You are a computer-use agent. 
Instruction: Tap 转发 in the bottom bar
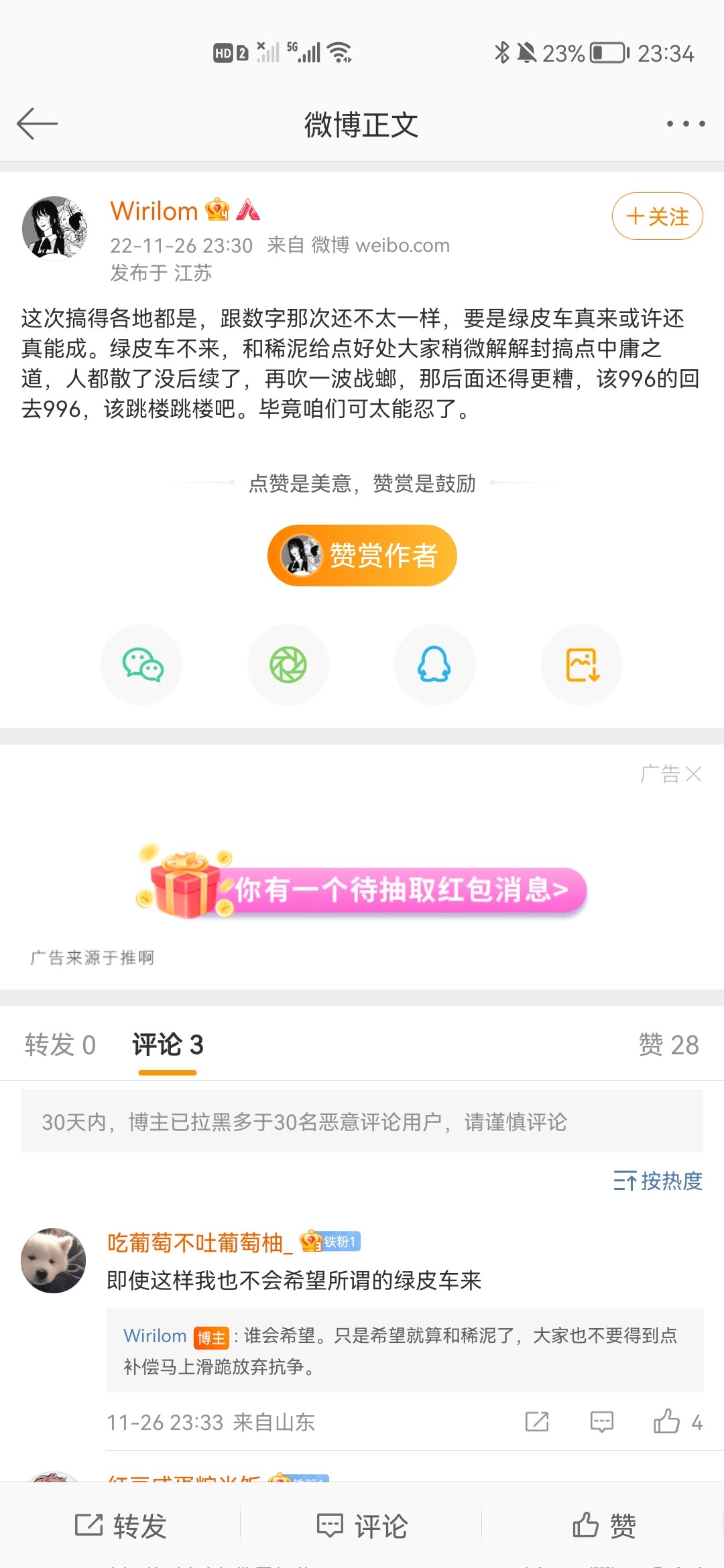coord(121,1526)
